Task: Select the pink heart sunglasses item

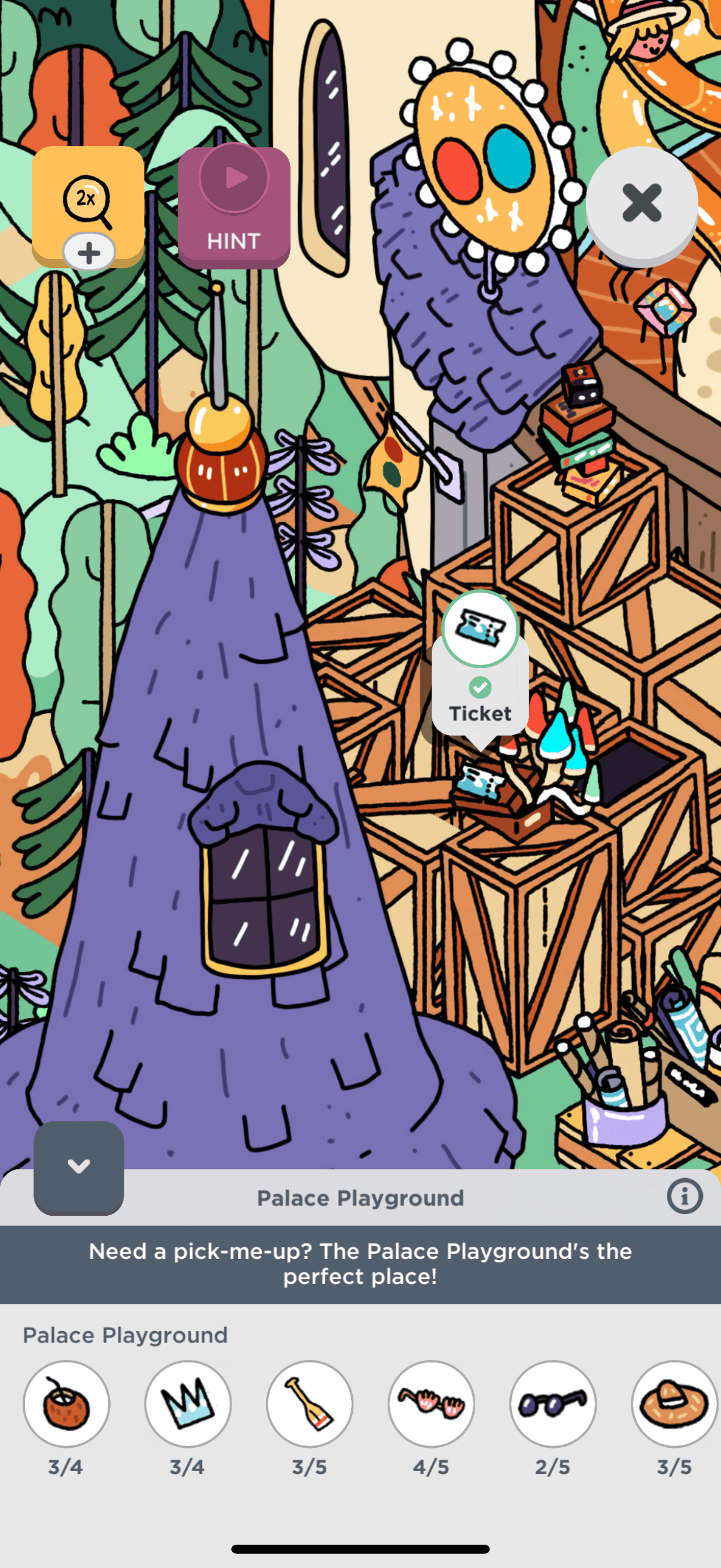Action: [x=432, y=1403]
